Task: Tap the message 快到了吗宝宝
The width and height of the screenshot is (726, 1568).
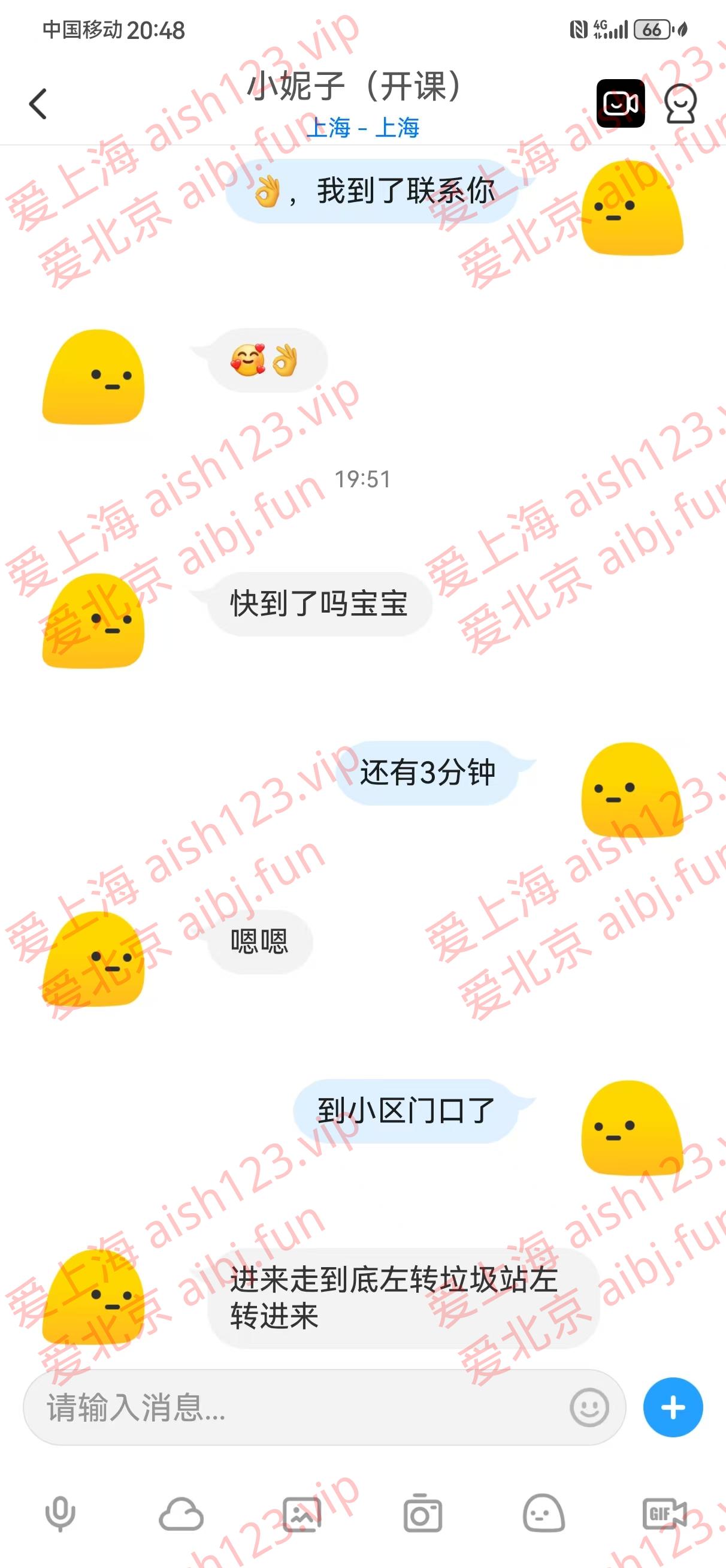Action: point(320,602)
